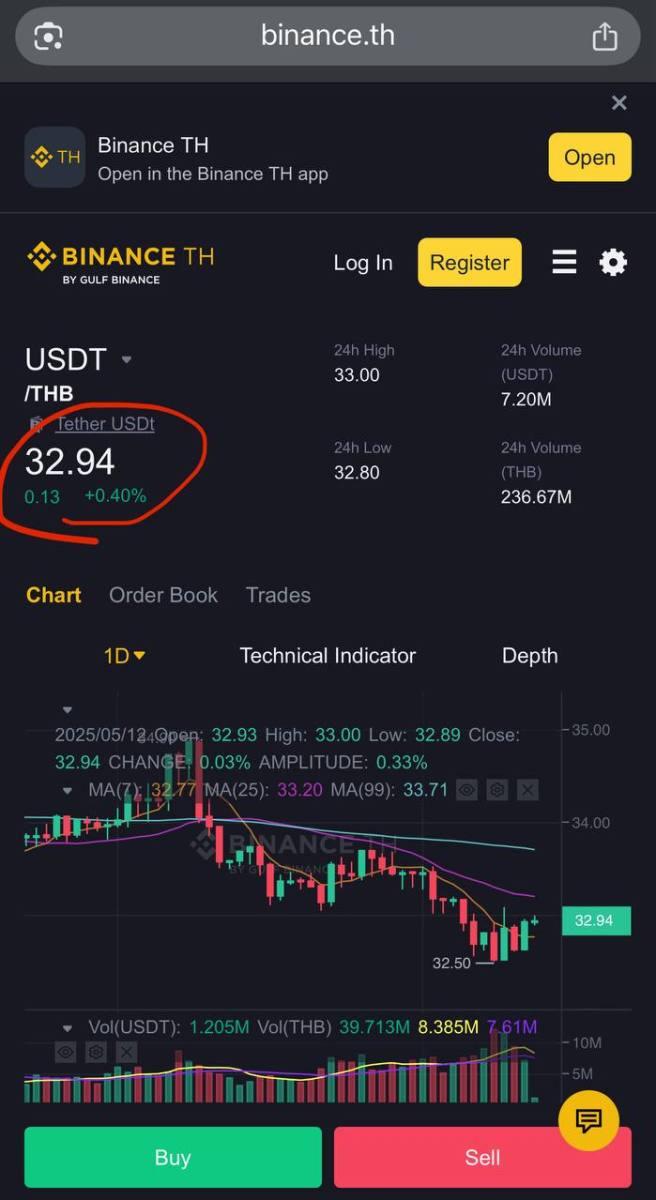The width and height of the screenshot is (656, 1200).
Task: Open the page in Binance TH app
Action: pos(589,157)
